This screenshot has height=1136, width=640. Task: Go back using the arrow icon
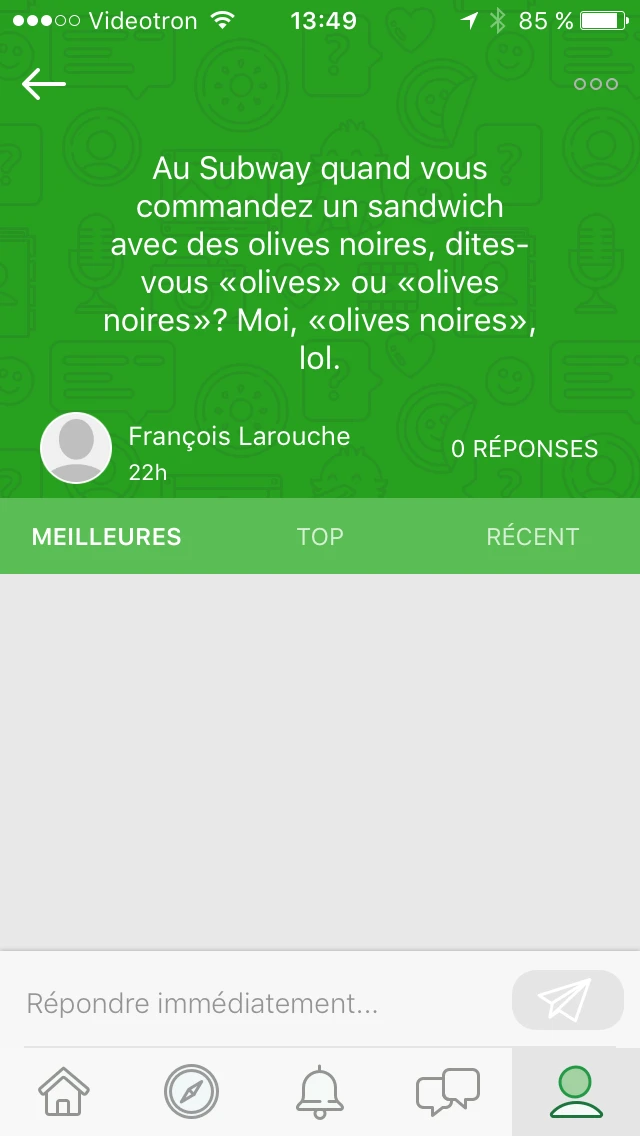44,85
